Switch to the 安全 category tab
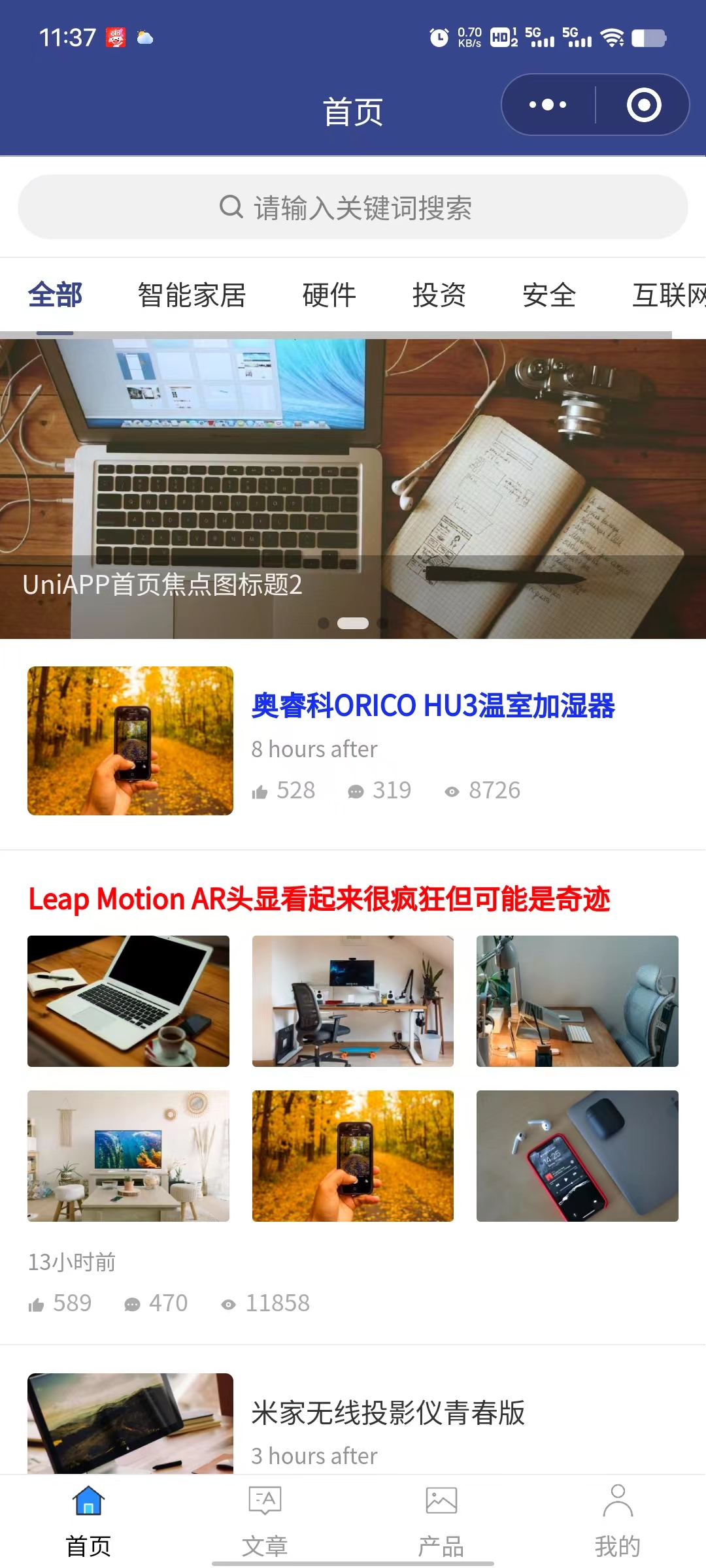This screenshot has height=1568, width=706. (x=549, y=295)
